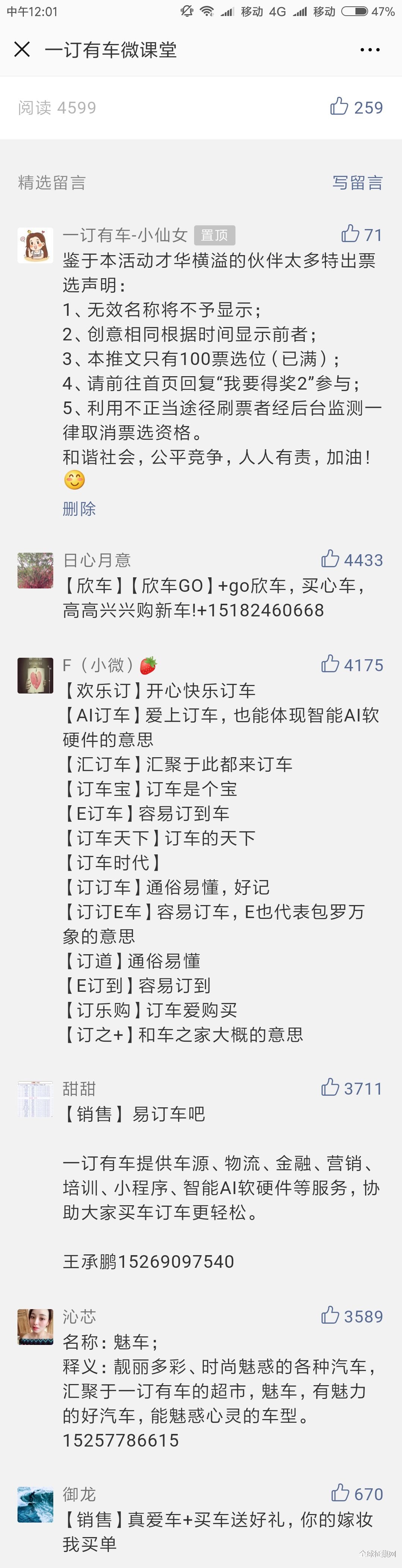Tap 删除 to delete the pinned comment
The height and width of the screenshot is (1568, 402).
pos(79,508)
